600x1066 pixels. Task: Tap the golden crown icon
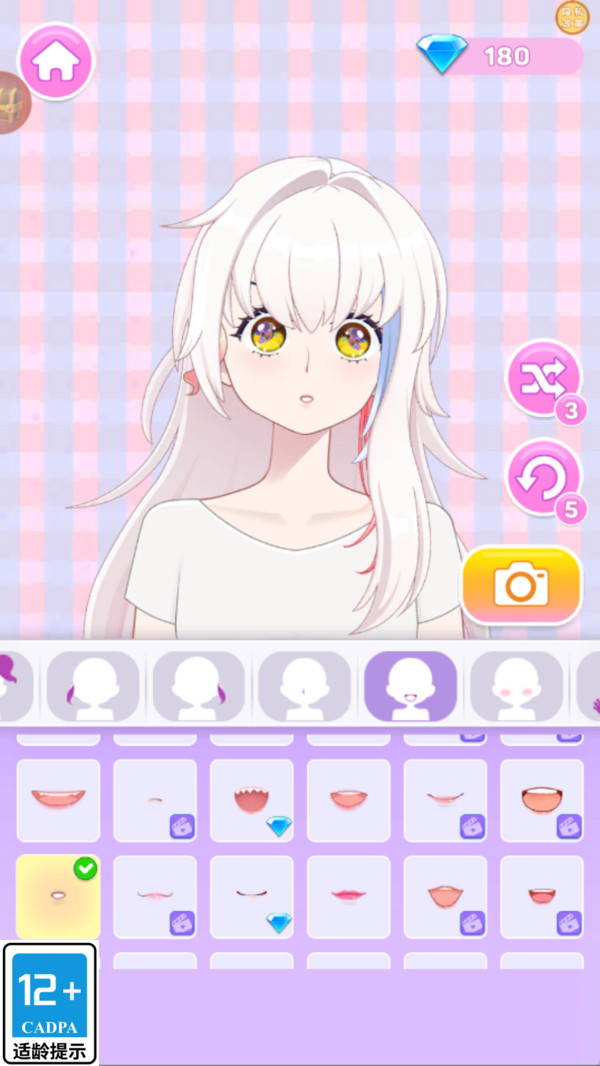pyautogui.click(x=14, y=103)
